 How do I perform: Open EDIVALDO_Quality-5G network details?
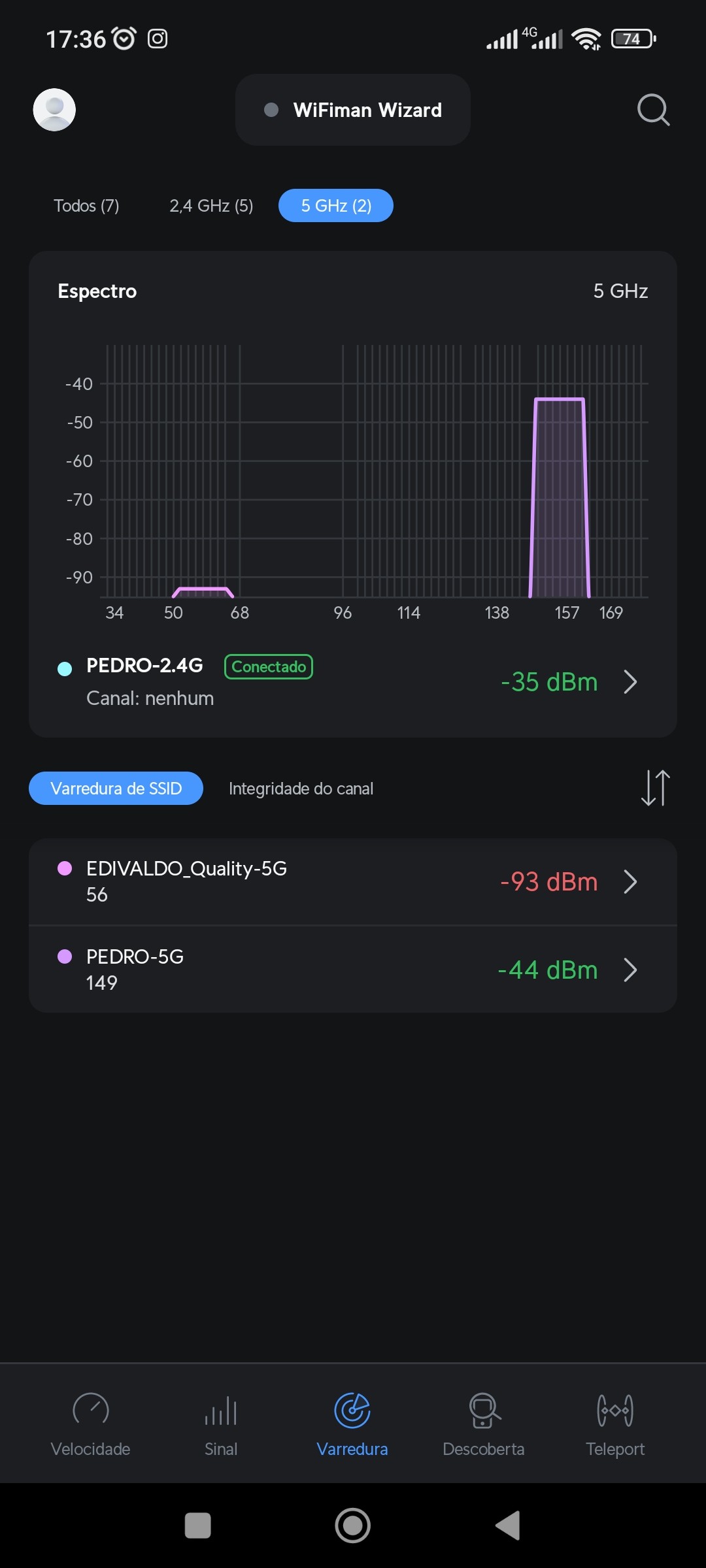coord(353,881)
